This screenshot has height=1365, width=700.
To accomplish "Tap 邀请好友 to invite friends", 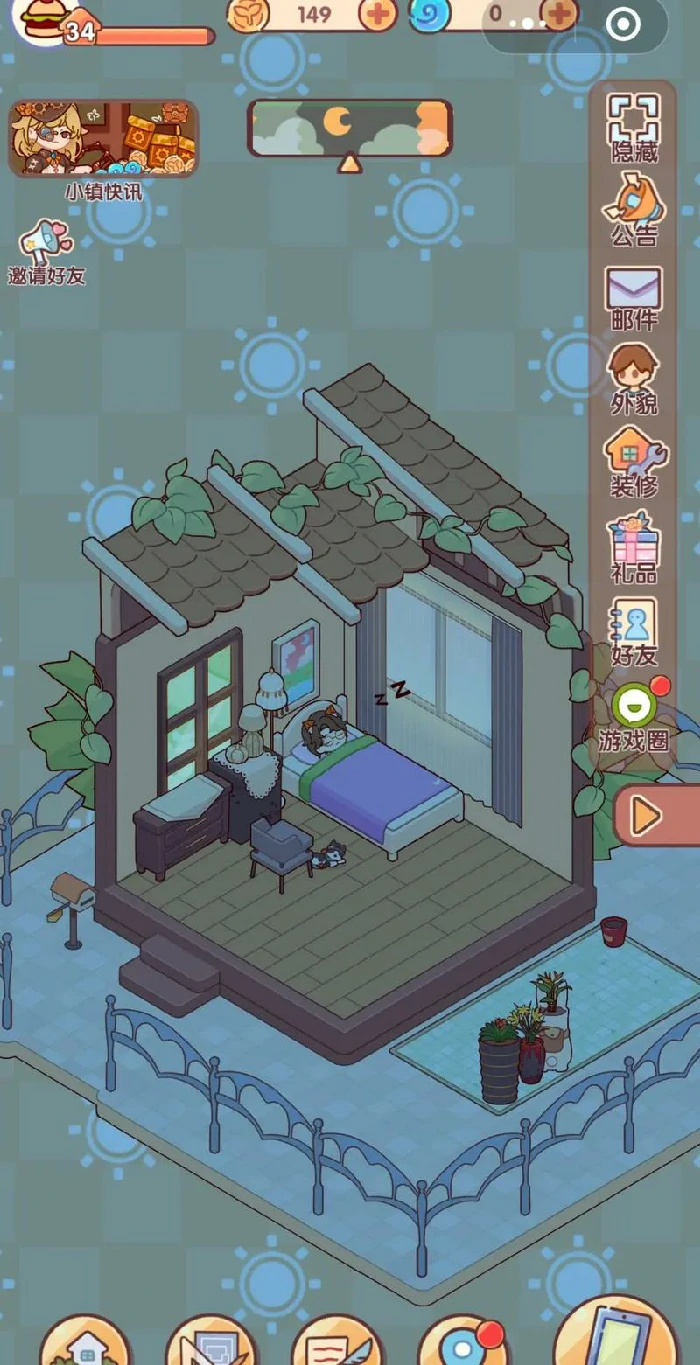I will (46, 252).
